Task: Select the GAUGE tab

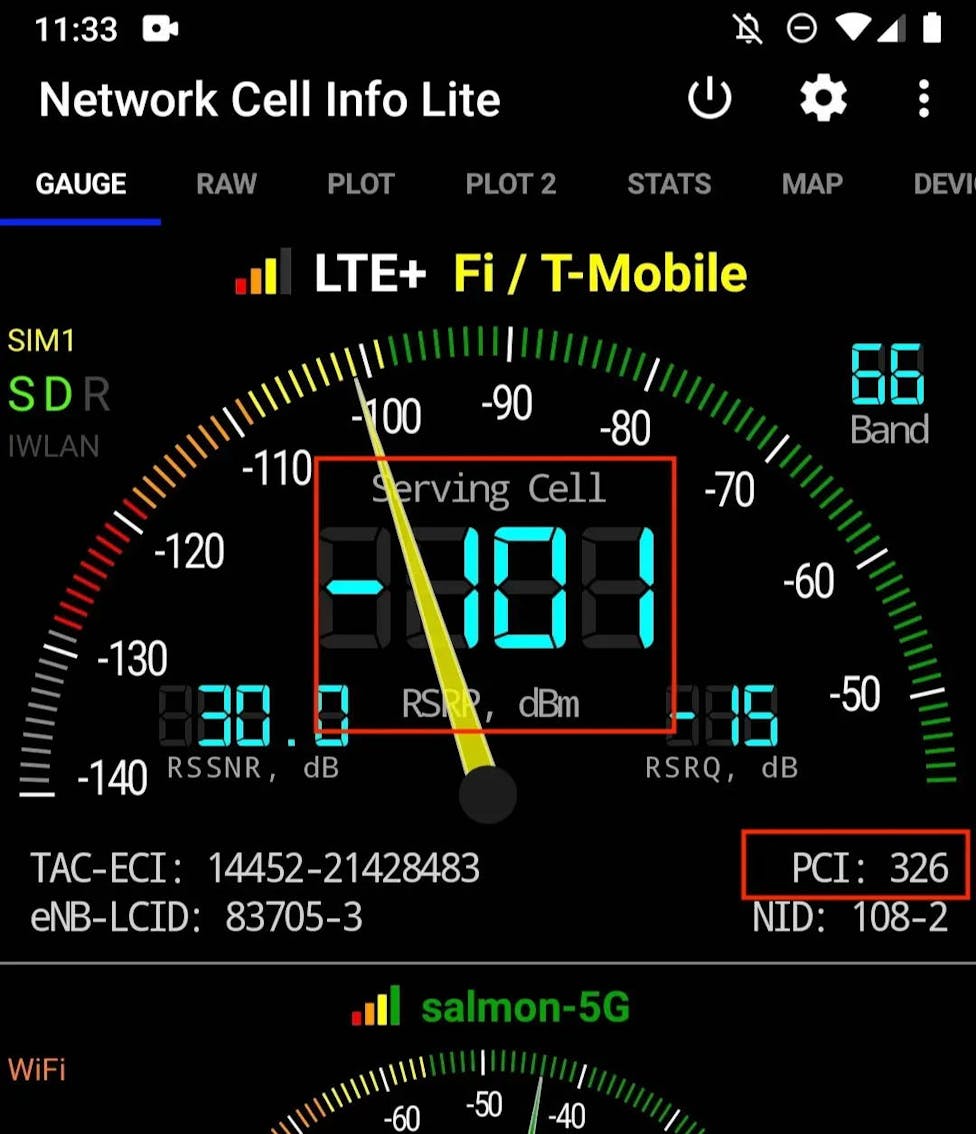Action: [x=81, y=184]
